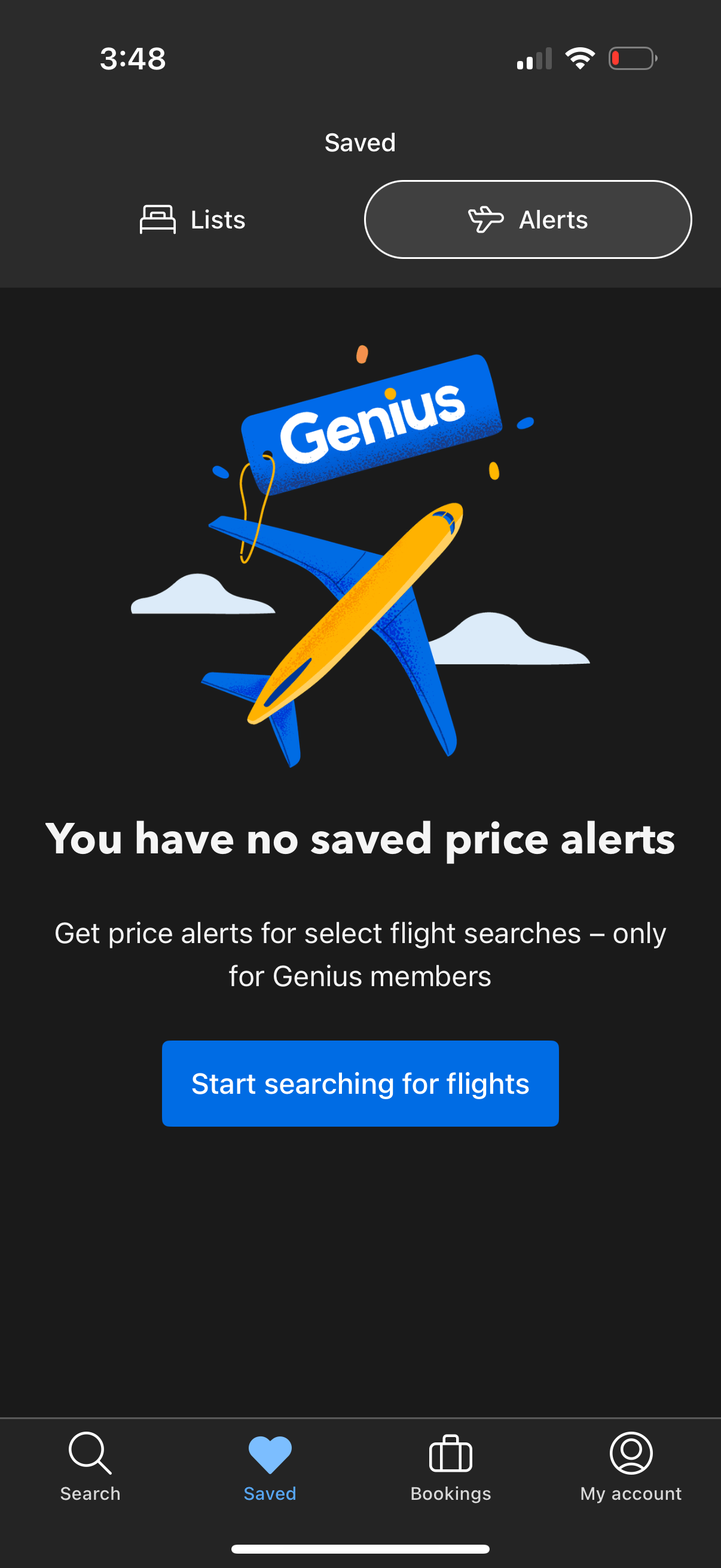Tap the no saved price alerts heading

click(x=360, y=839)
